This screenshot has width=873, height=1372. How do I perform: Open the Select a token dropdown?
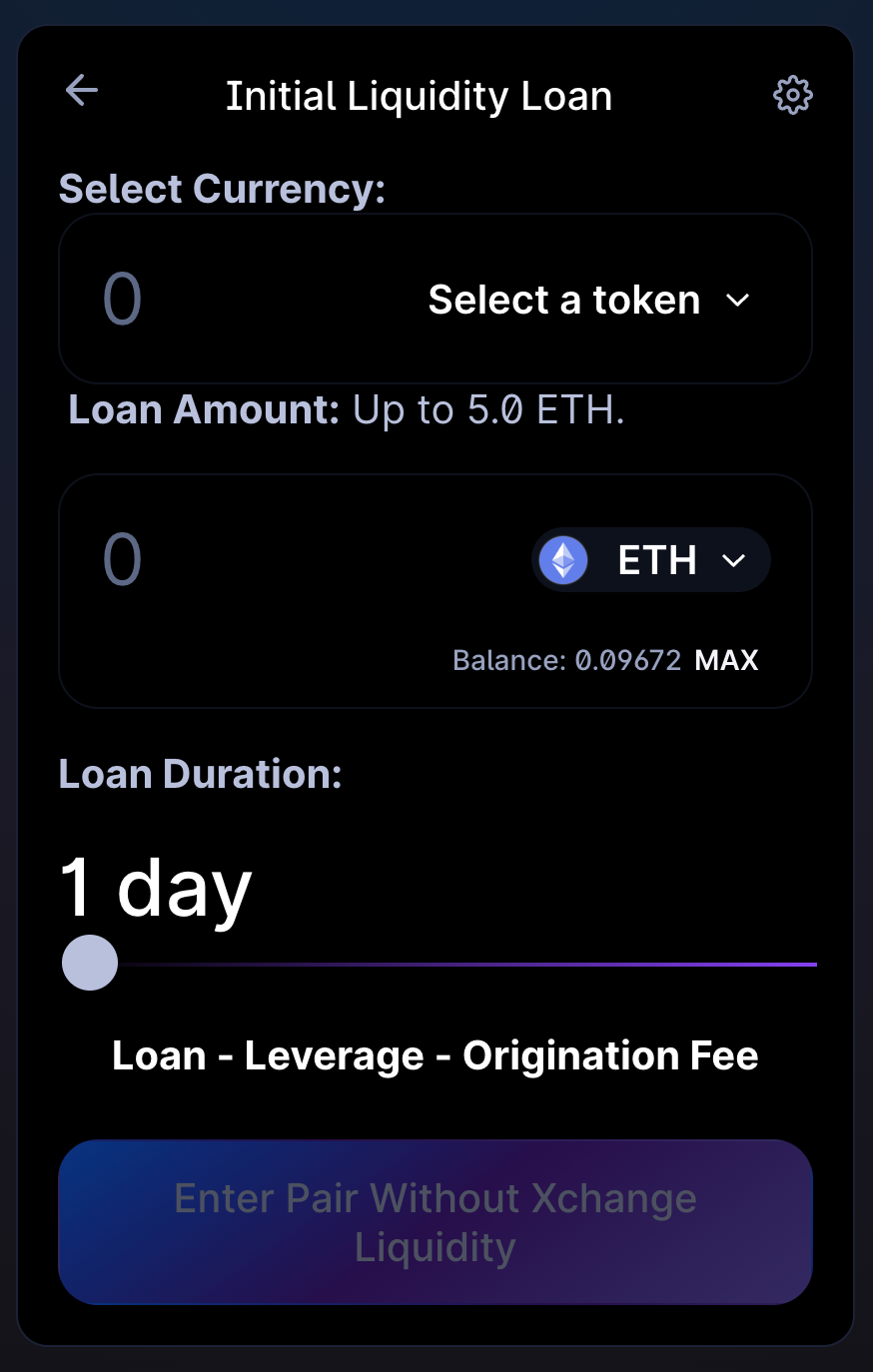[588, 301]
